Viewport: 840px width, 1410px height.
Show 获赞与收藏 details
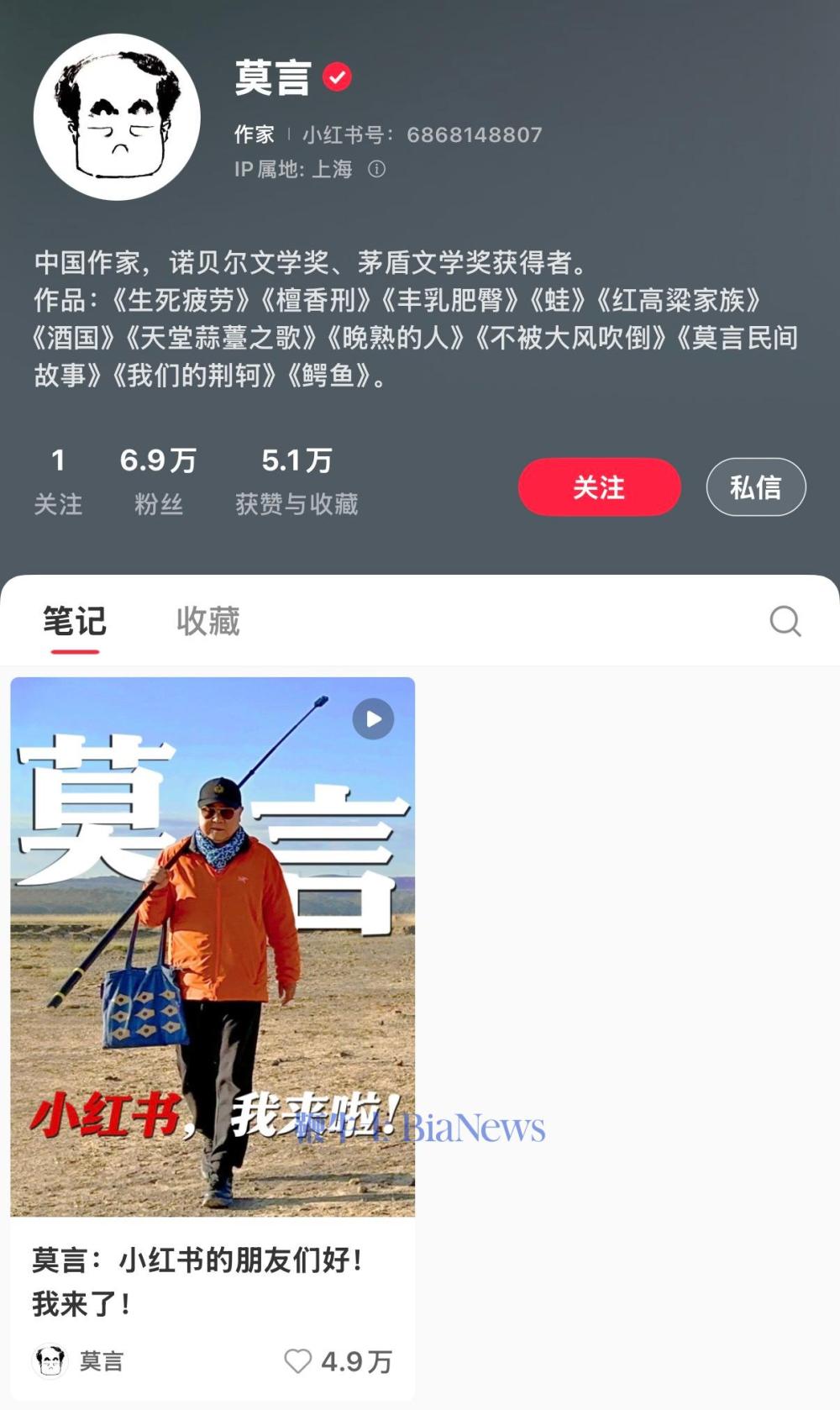(x=297, y=481)
